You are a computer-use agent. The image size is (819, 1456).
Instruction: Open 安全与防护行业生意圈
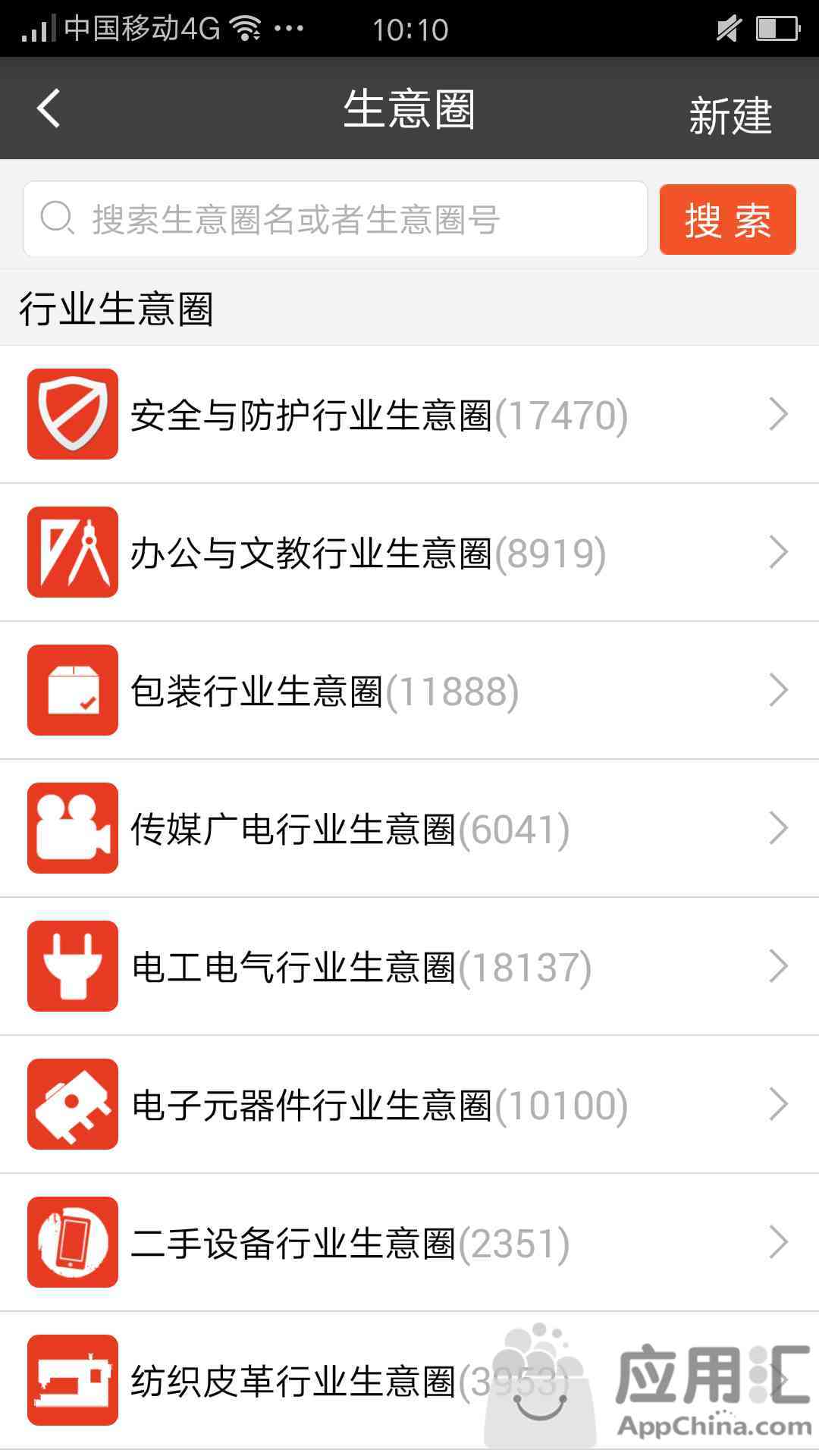409,414
